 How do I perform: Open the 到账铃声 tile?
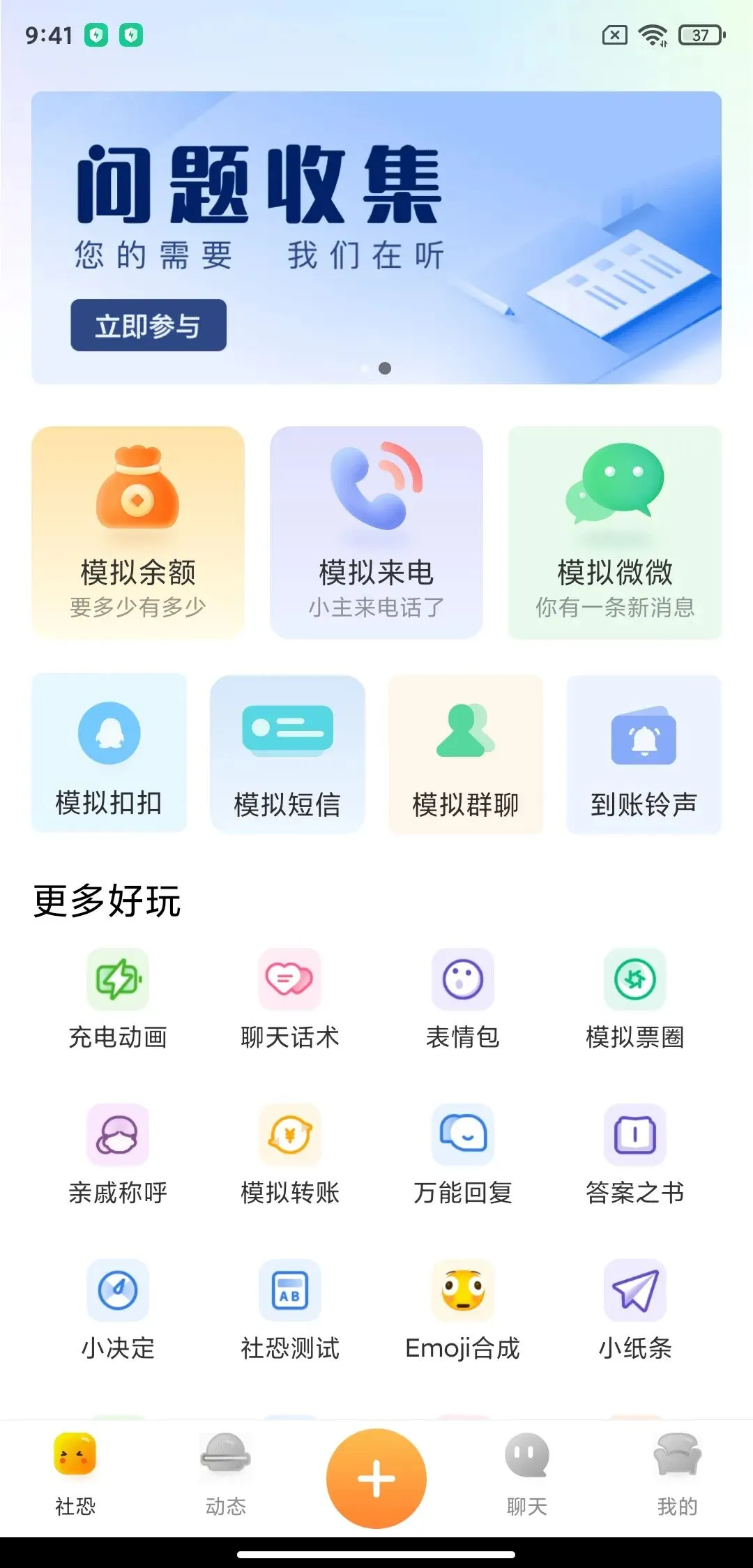click(644, 753)
